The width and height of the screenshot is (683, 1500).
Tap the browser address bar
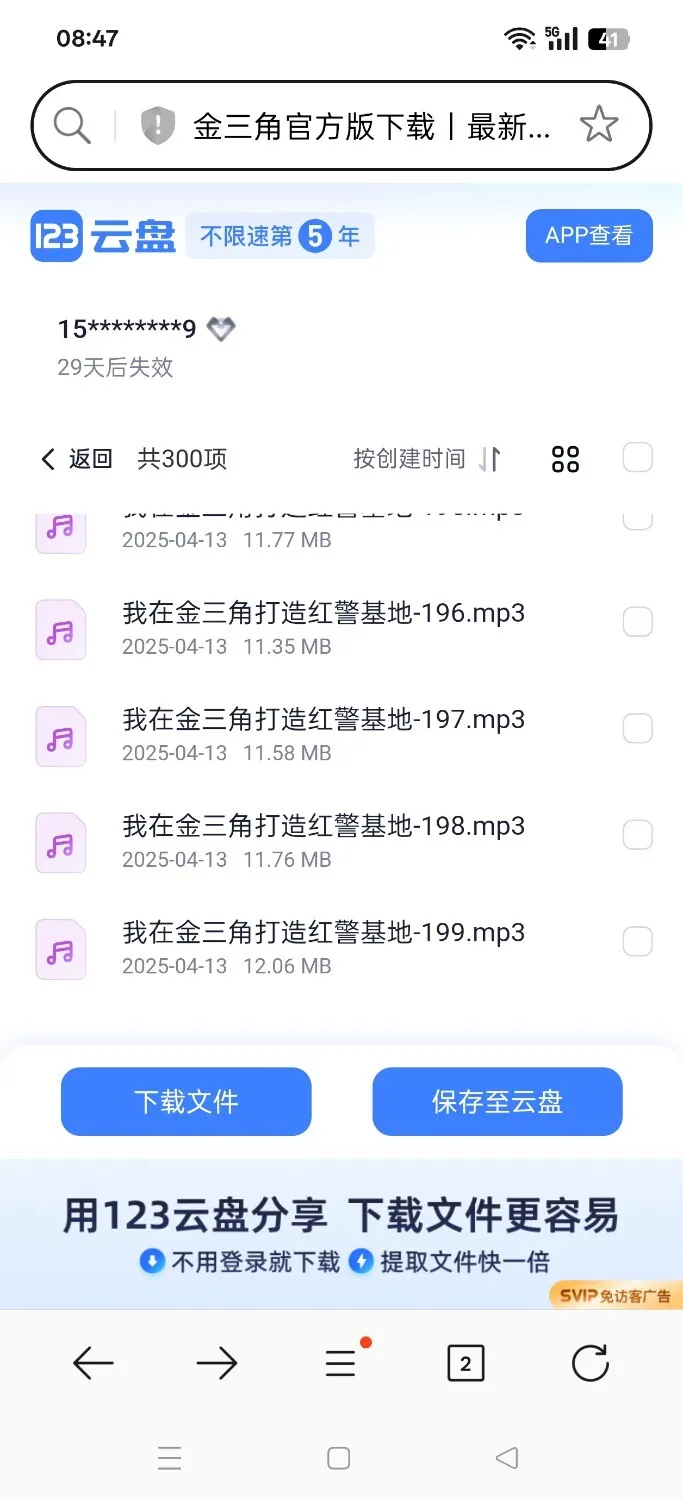370,127
